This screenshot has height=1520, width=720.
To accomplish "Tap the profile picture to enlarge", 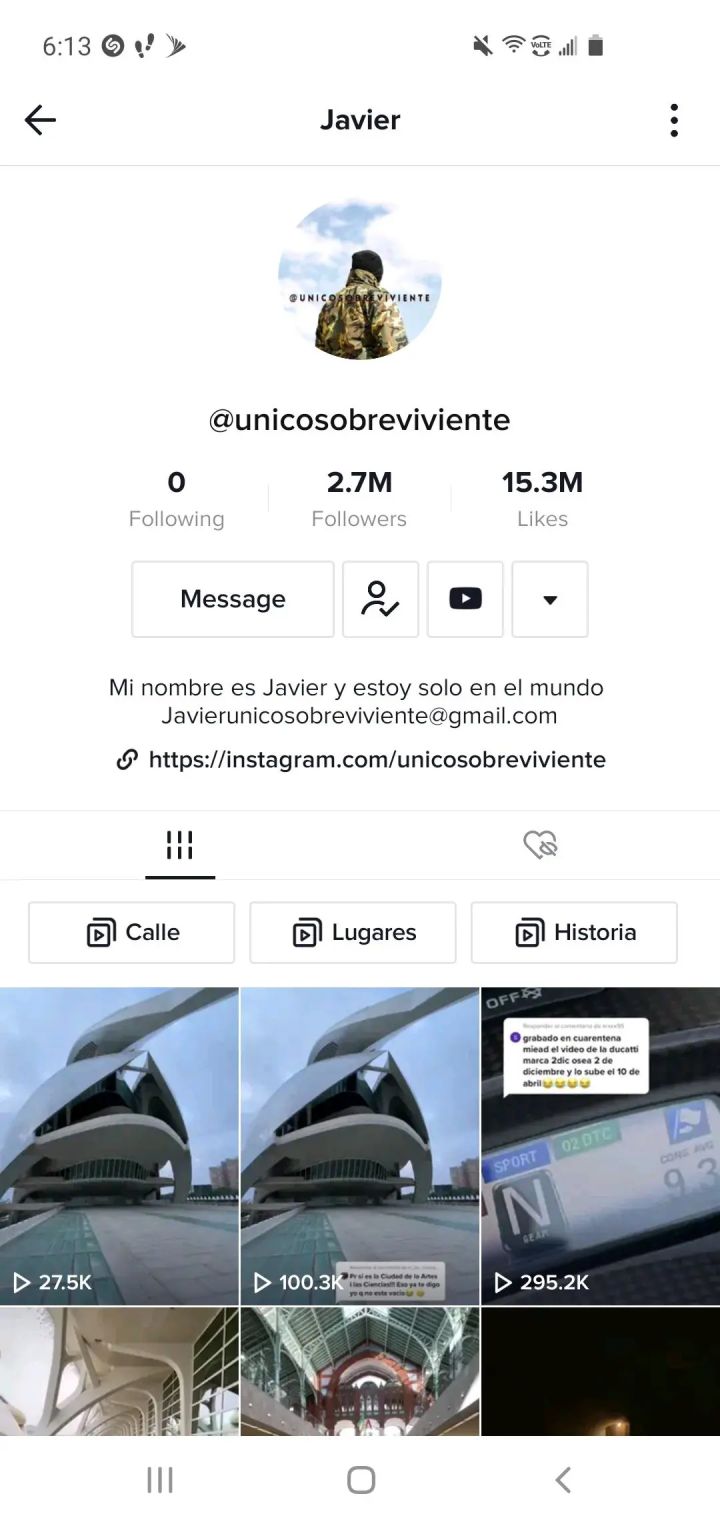I will point(360,279).
